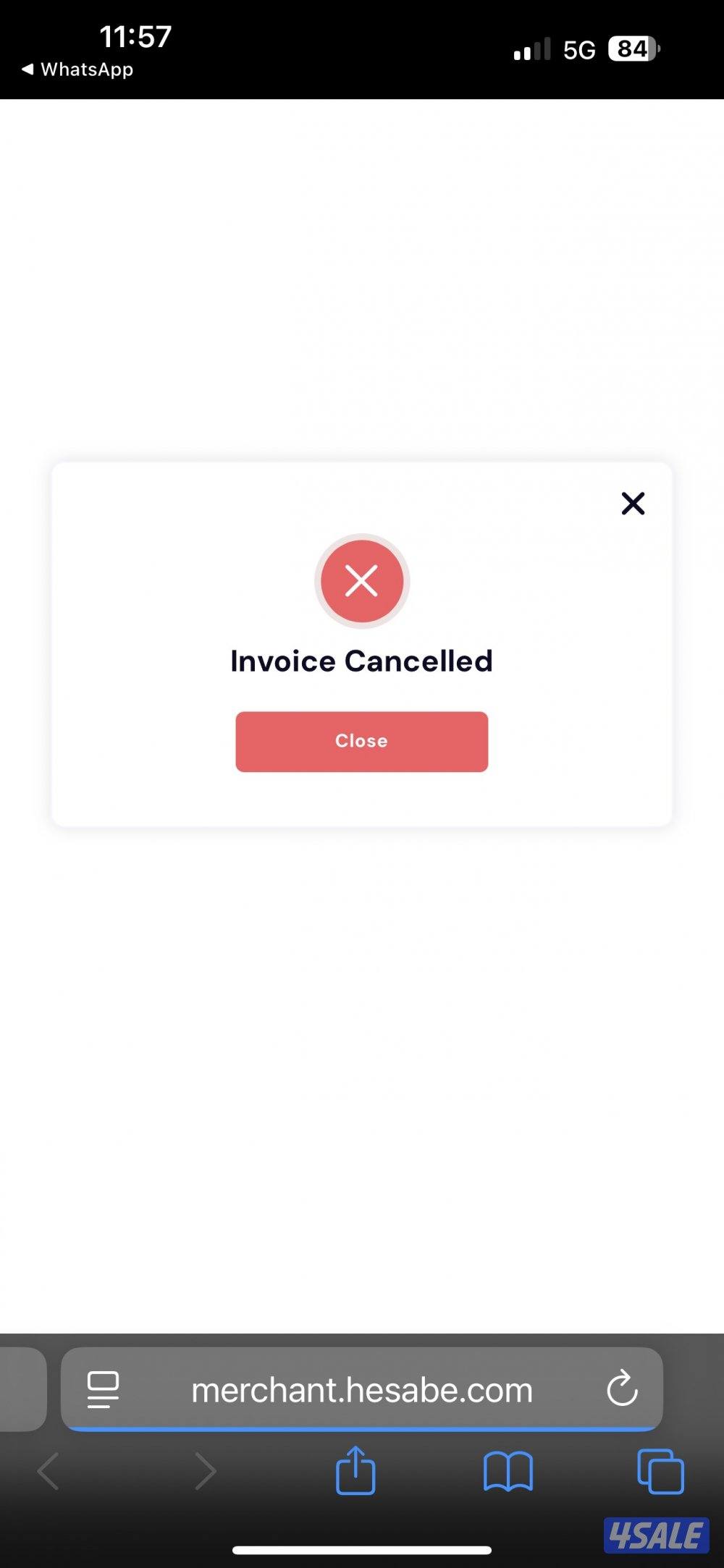
Task: Return to WhatsApp via back link
Action: click(x=77, y=70)
